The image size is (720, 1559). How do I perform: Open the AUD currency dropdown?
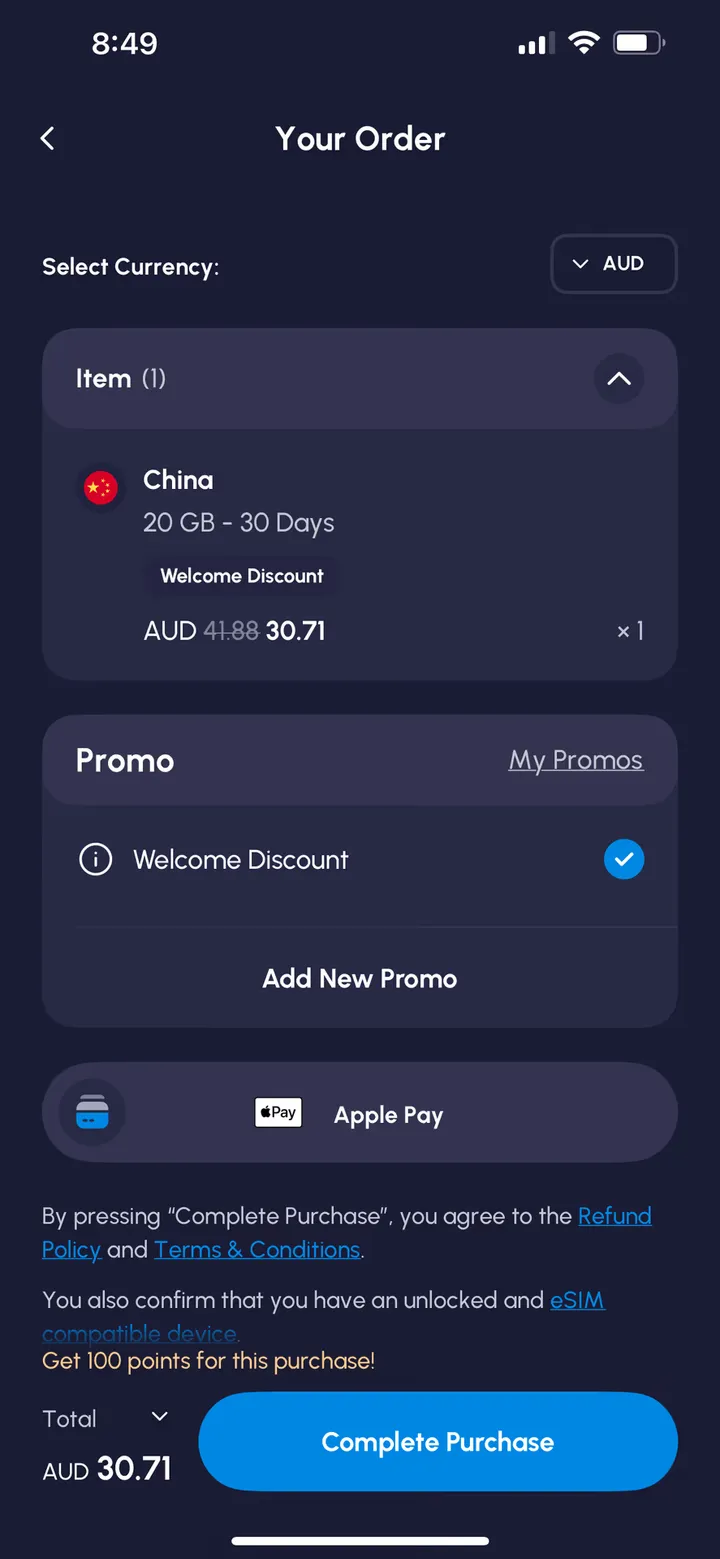613,264
